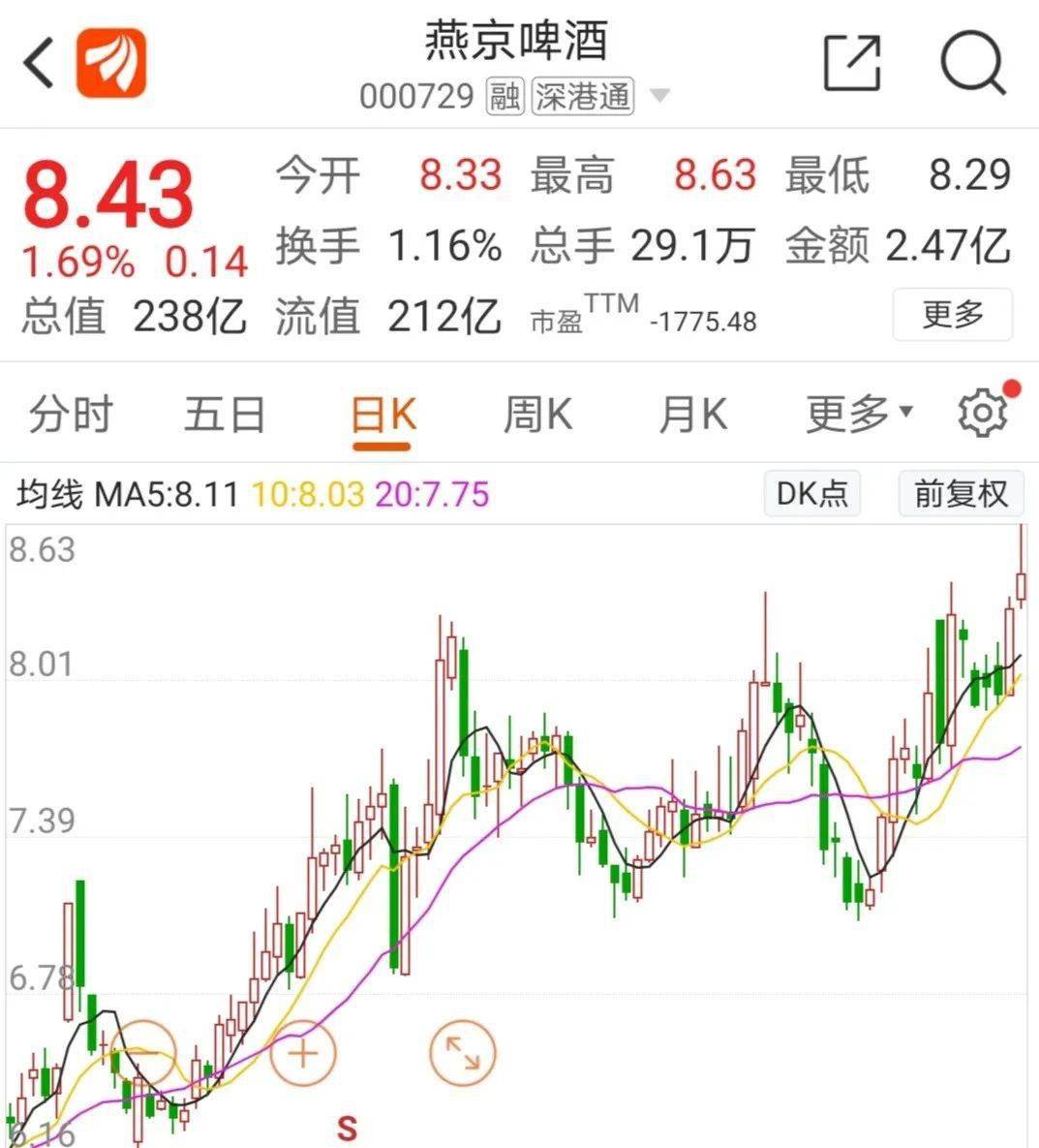Open chart settings with the gear icon
Viewport: 1039px width, 1148px height.
[981, 411]
